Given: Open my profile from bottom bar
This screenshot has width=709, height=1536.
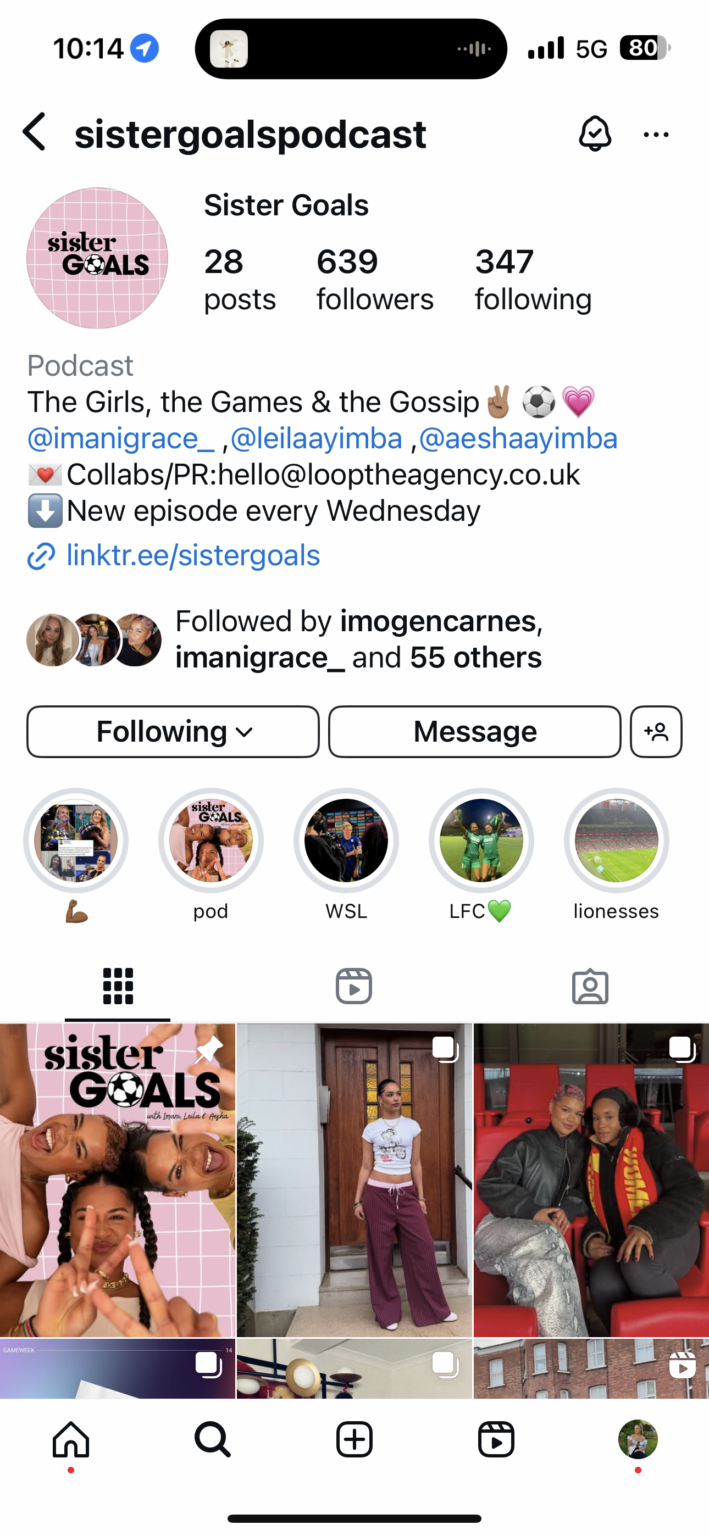Looking at the screenshot, I should click(638, 1440).
